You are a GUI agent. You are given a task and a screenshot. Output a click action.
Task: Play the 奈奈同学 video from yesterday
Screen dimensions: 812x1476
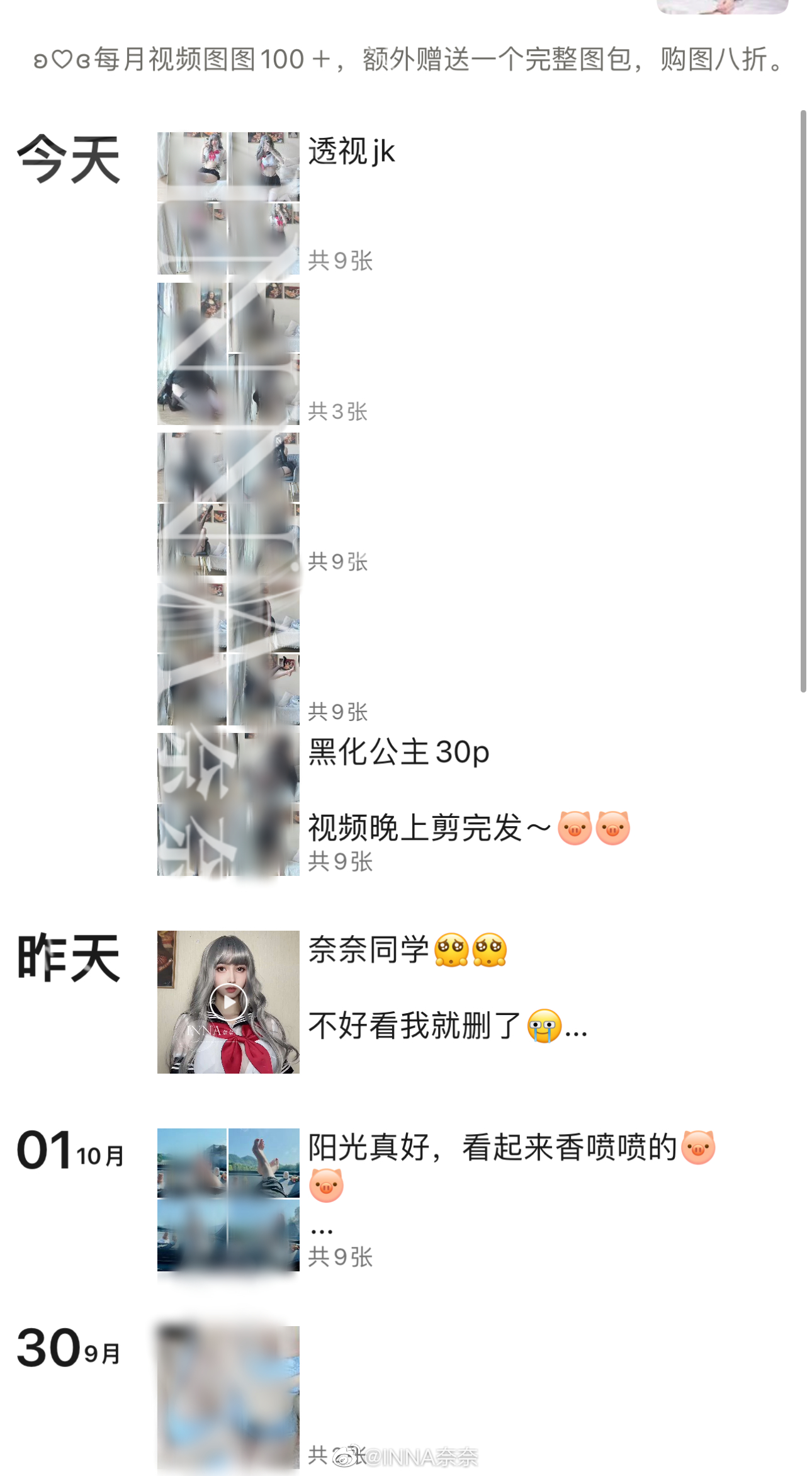click(228, 1002)
